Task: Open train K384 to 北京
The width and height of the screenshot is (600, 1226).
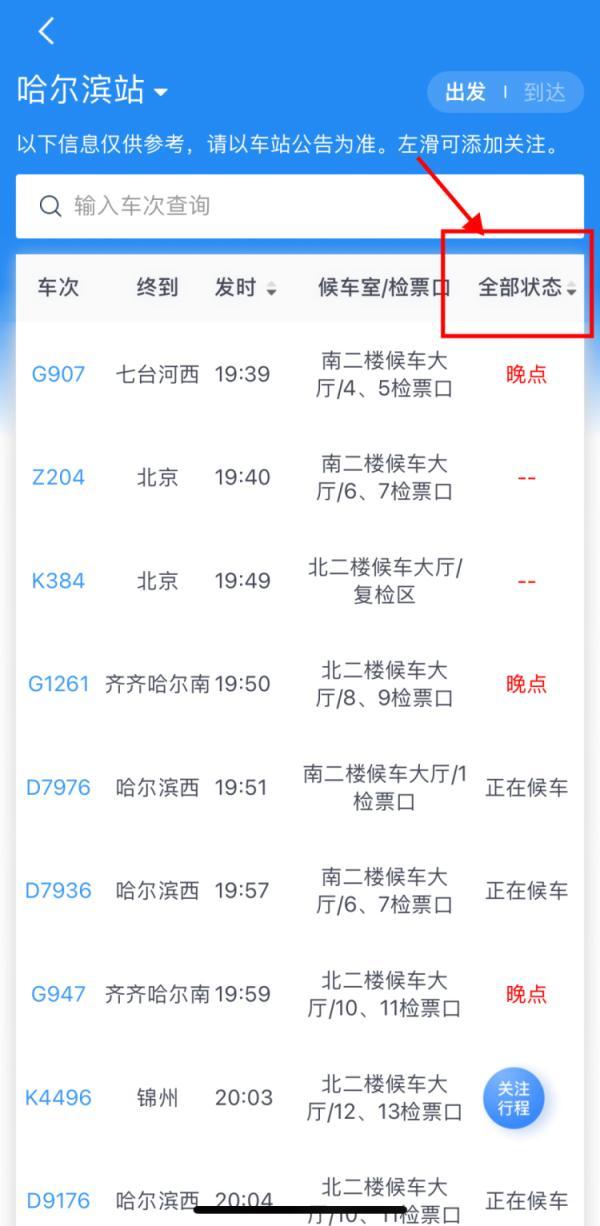Action: pos(59,581)
